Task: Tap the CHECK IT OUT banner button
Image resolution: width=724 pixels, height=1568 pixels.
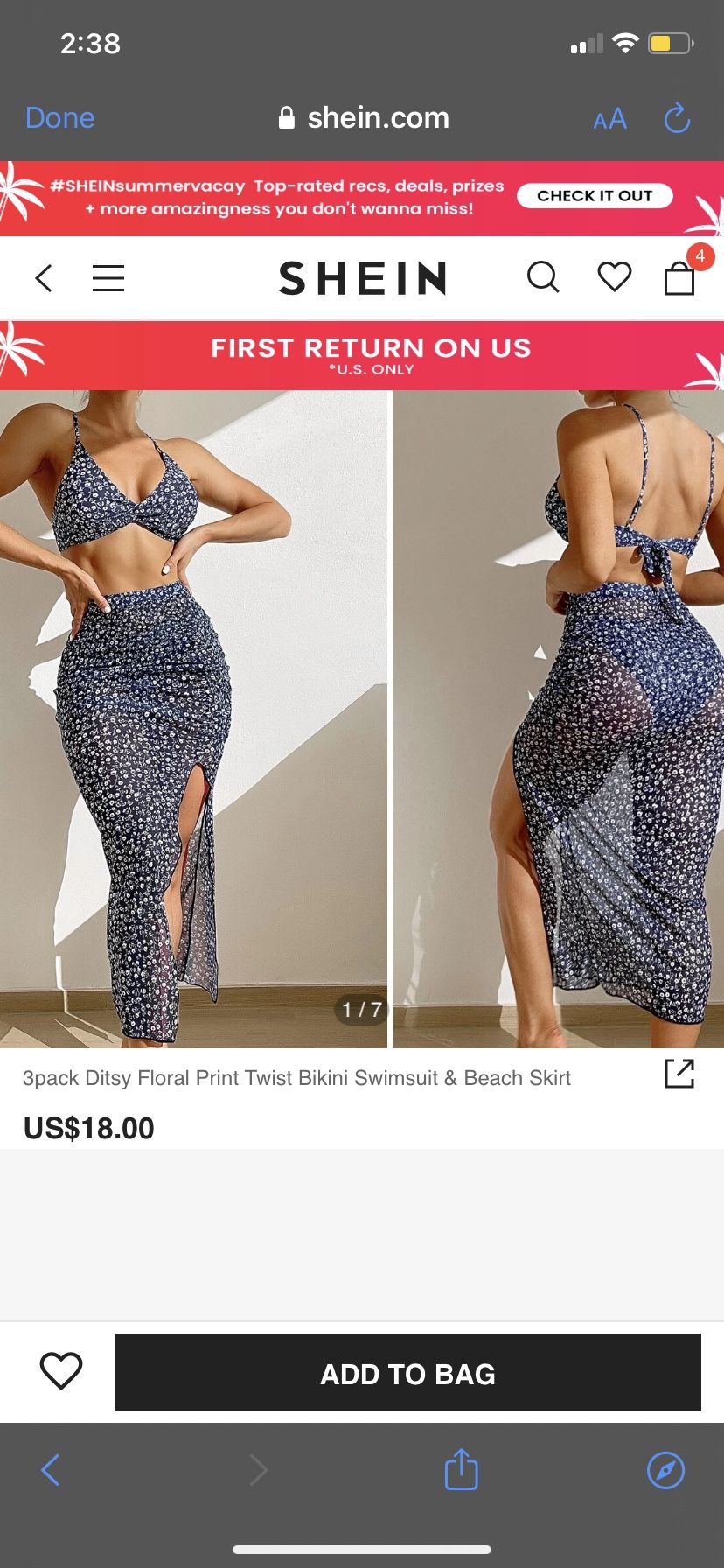Action: tap(595, 196)
